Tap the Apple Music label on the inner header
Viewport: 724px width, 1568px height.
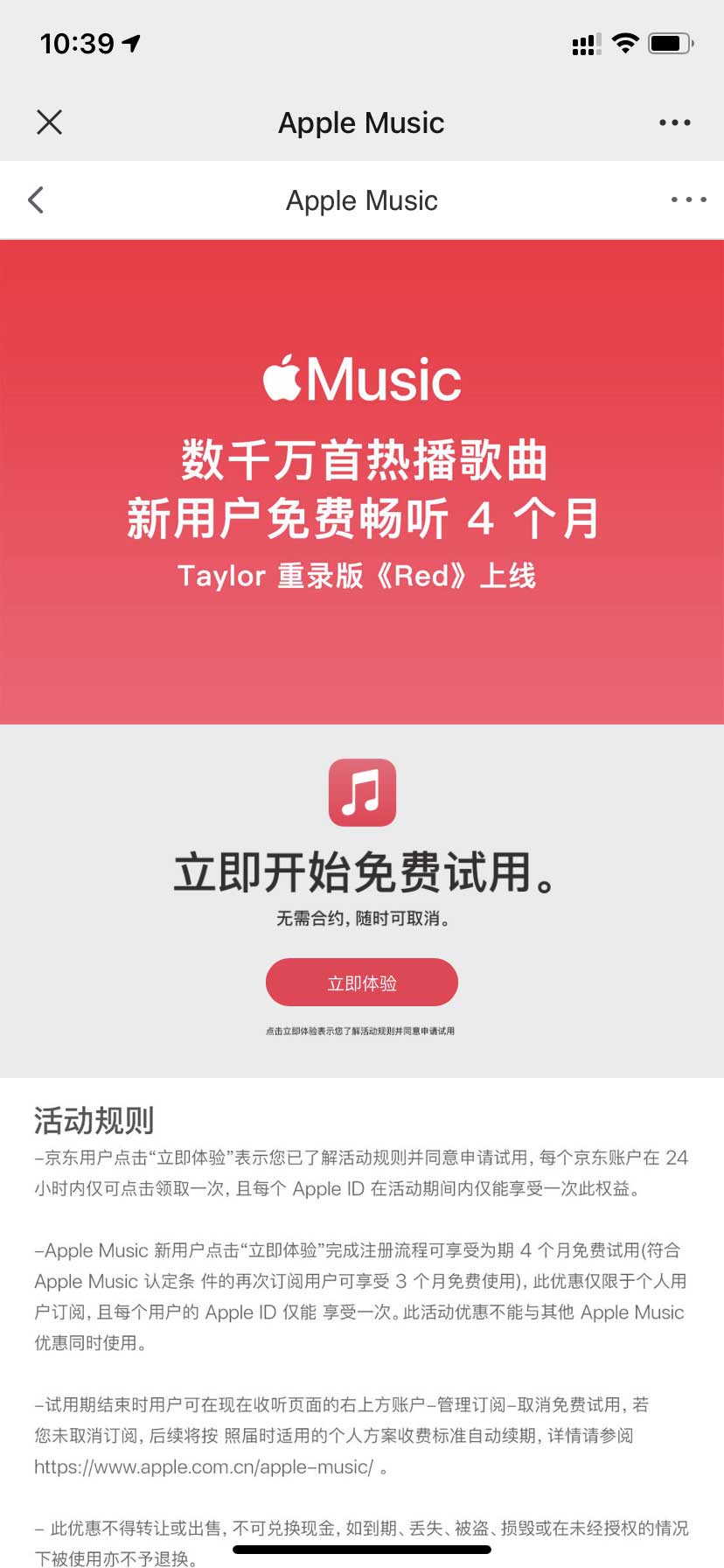coord(361,200)
